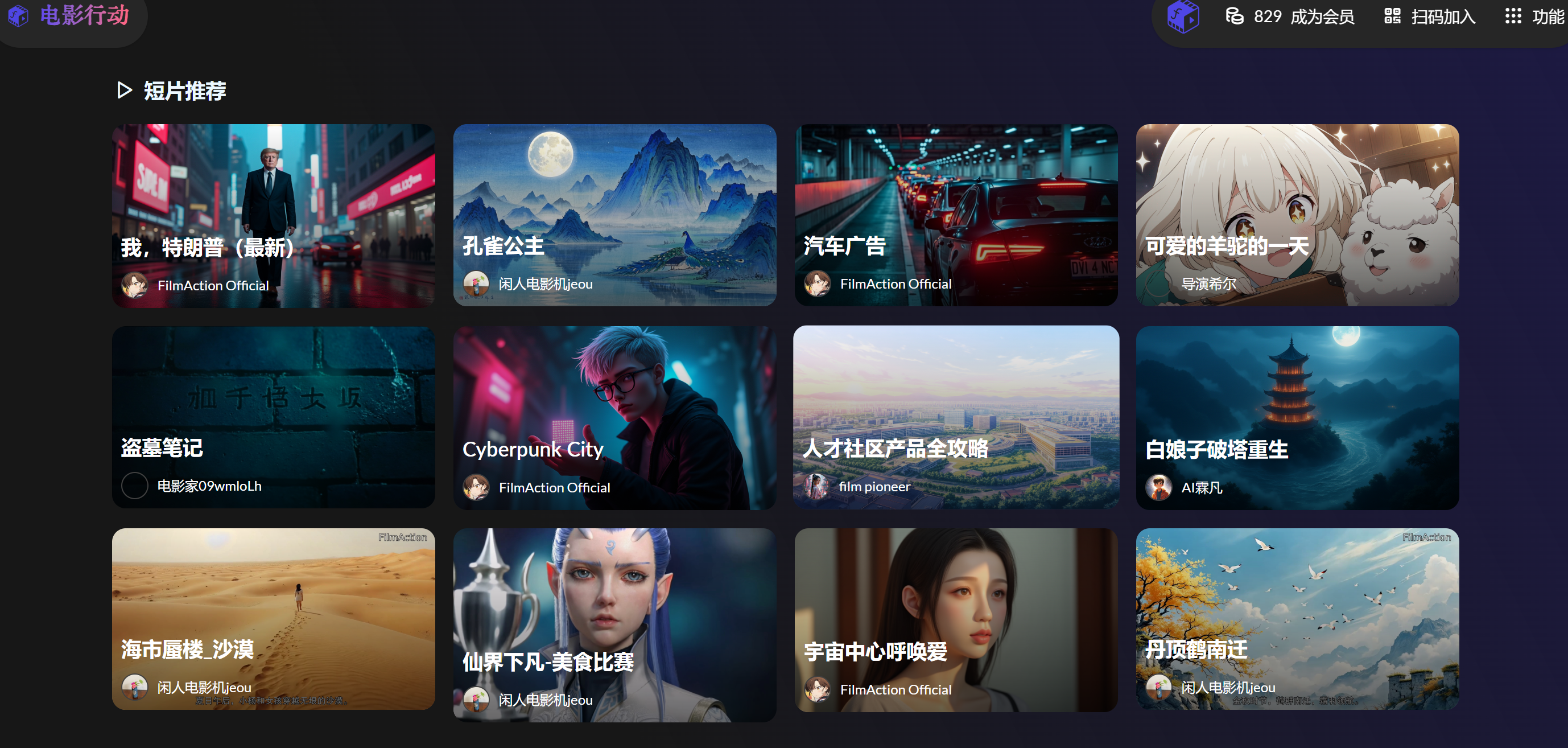Play 仙界下凡-美食比赛
This screenshot has height=748, width=1568.
point(614,624)
